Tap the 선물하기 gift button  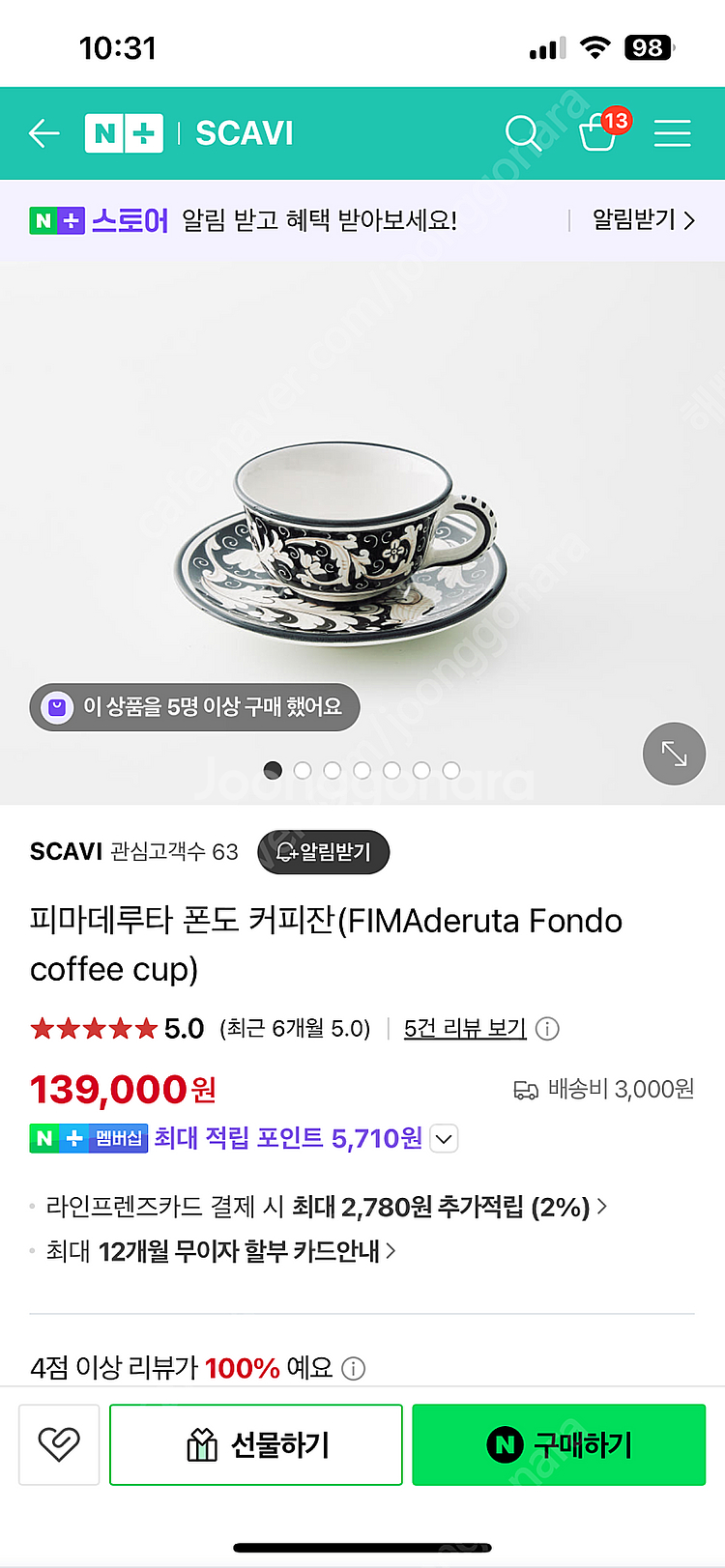(256, 1444)
